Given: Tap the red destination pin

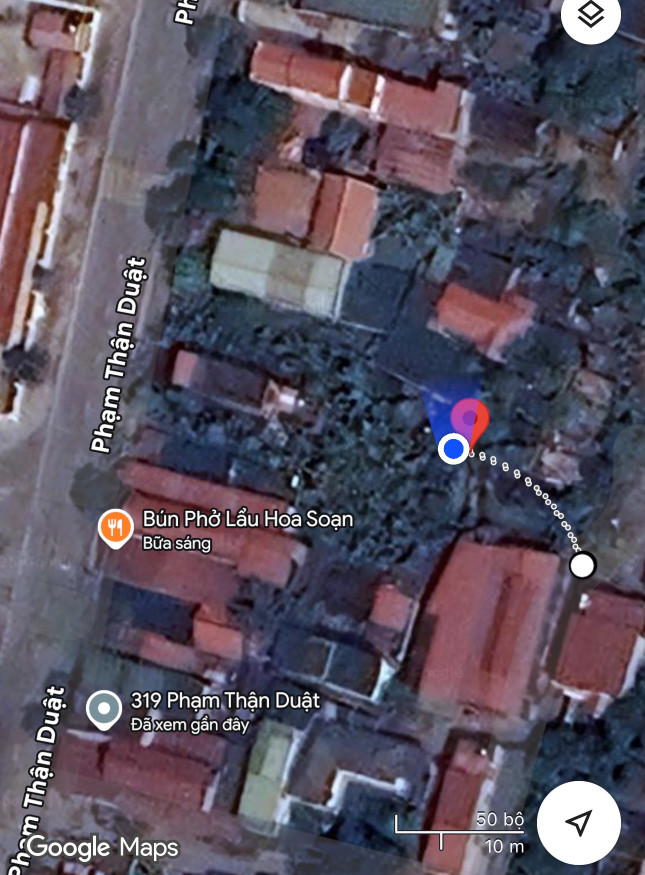Looking at the screenshot, I should pos(471,420).
